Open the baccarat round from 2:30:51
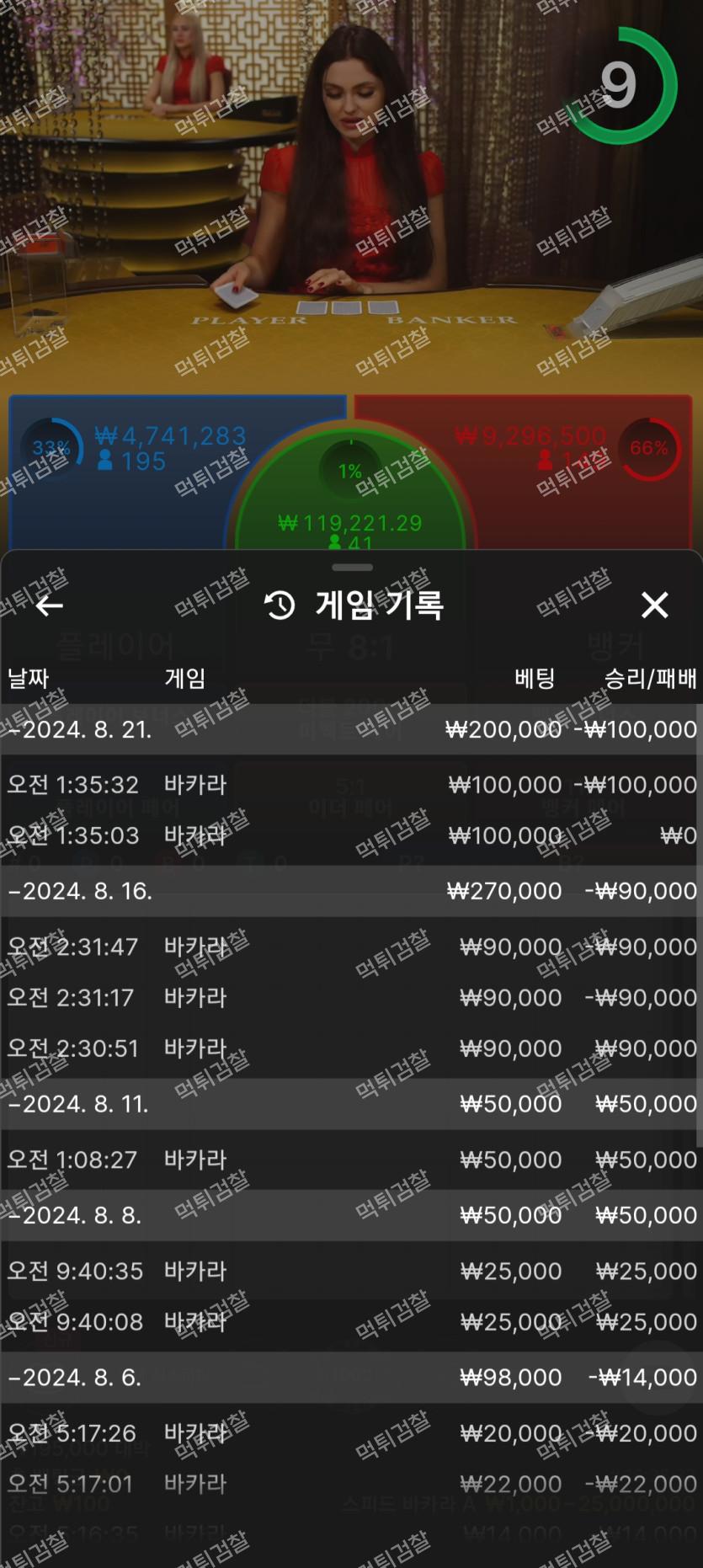Image resolution: width=703 pixels, height=1568 pixels. point(351,1048)
